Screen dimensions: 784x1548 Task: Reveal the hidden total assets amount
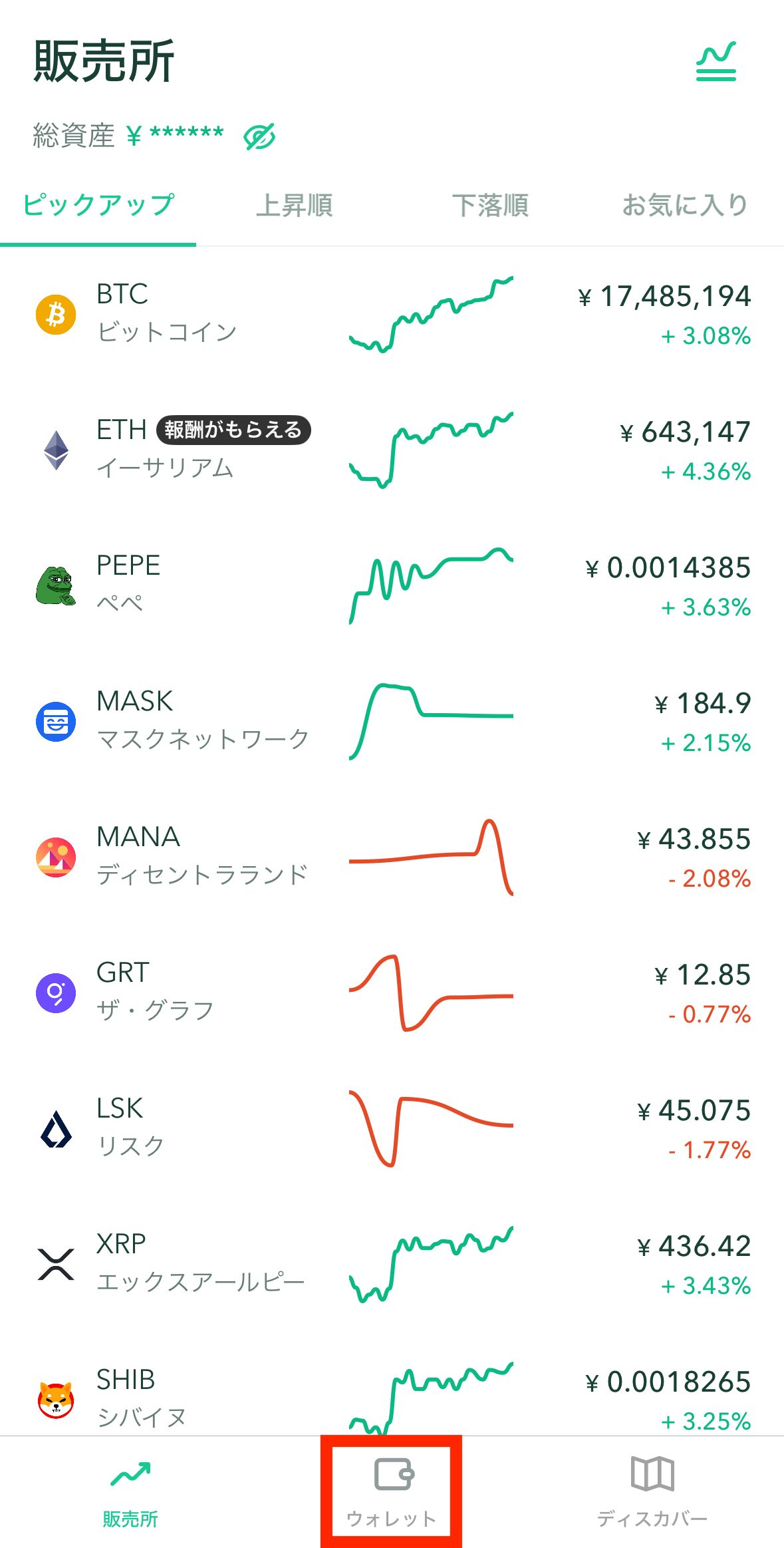point(259,136)
